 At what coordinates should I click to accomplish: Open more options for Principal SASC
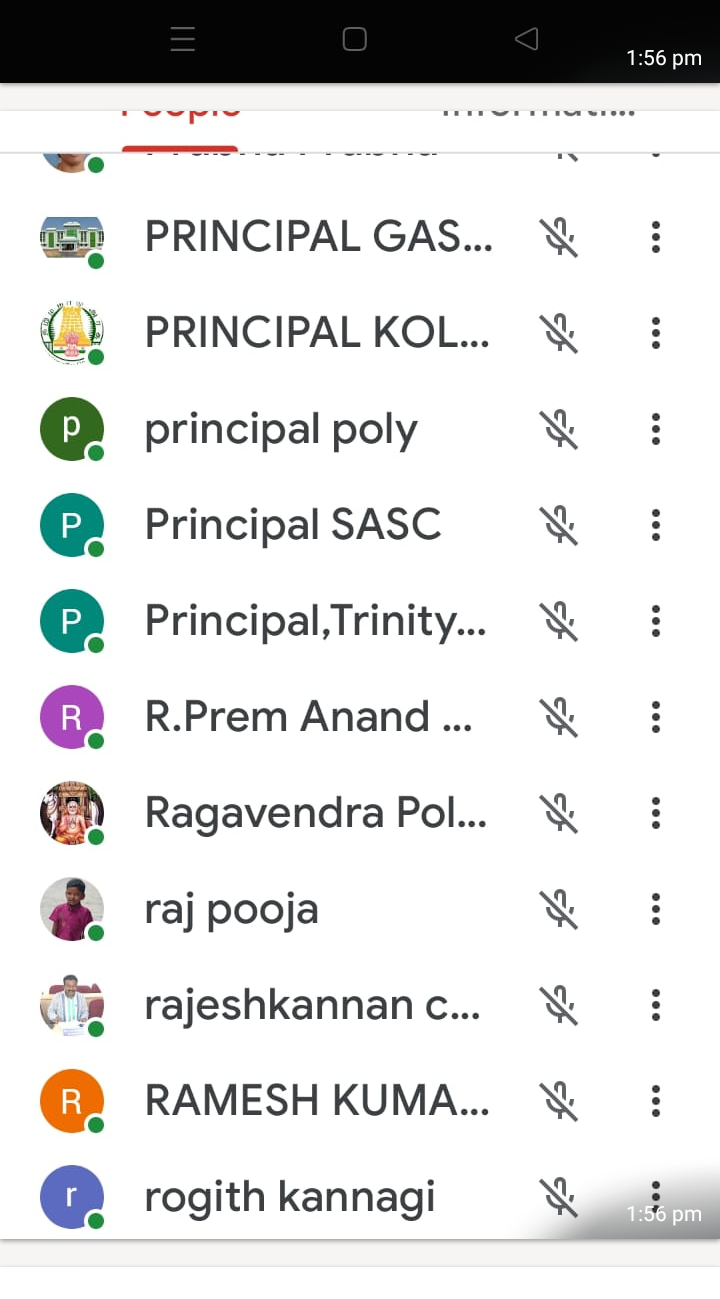point(656,525)
